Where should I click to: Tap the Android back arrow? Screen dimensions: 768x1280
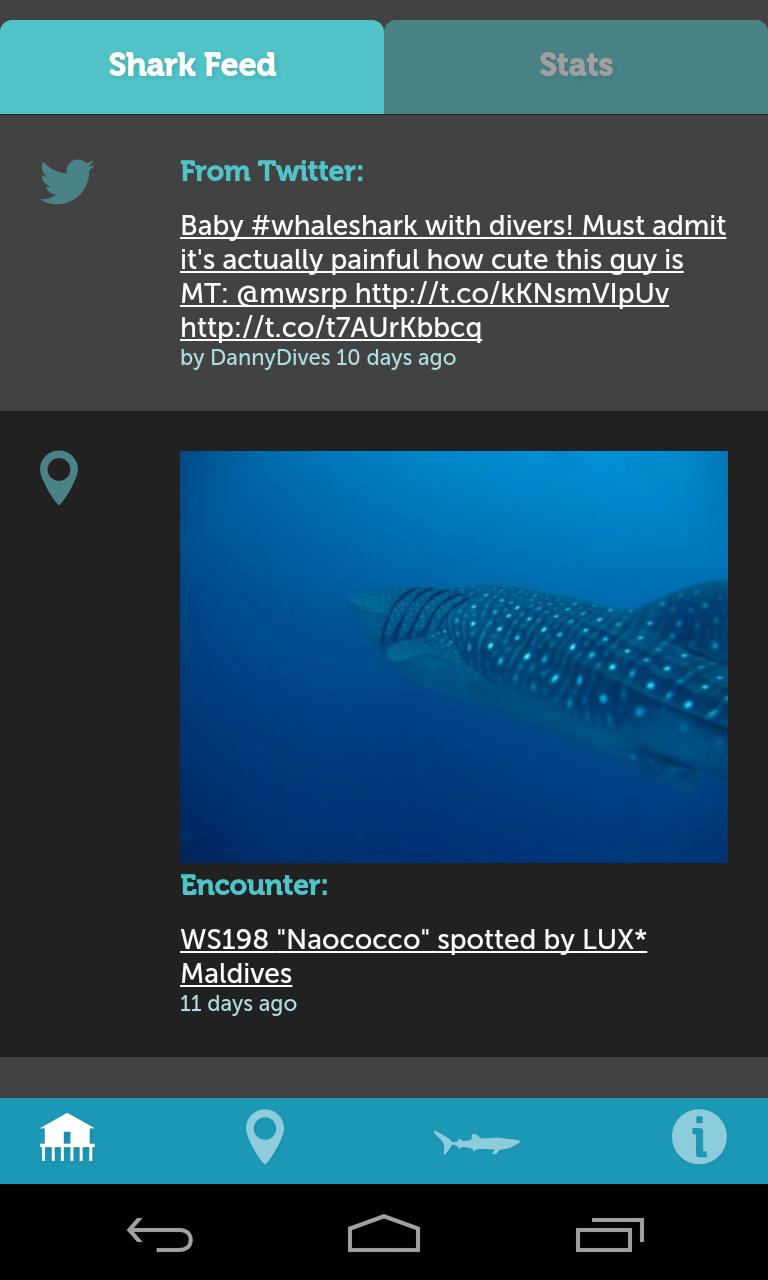160,1235
